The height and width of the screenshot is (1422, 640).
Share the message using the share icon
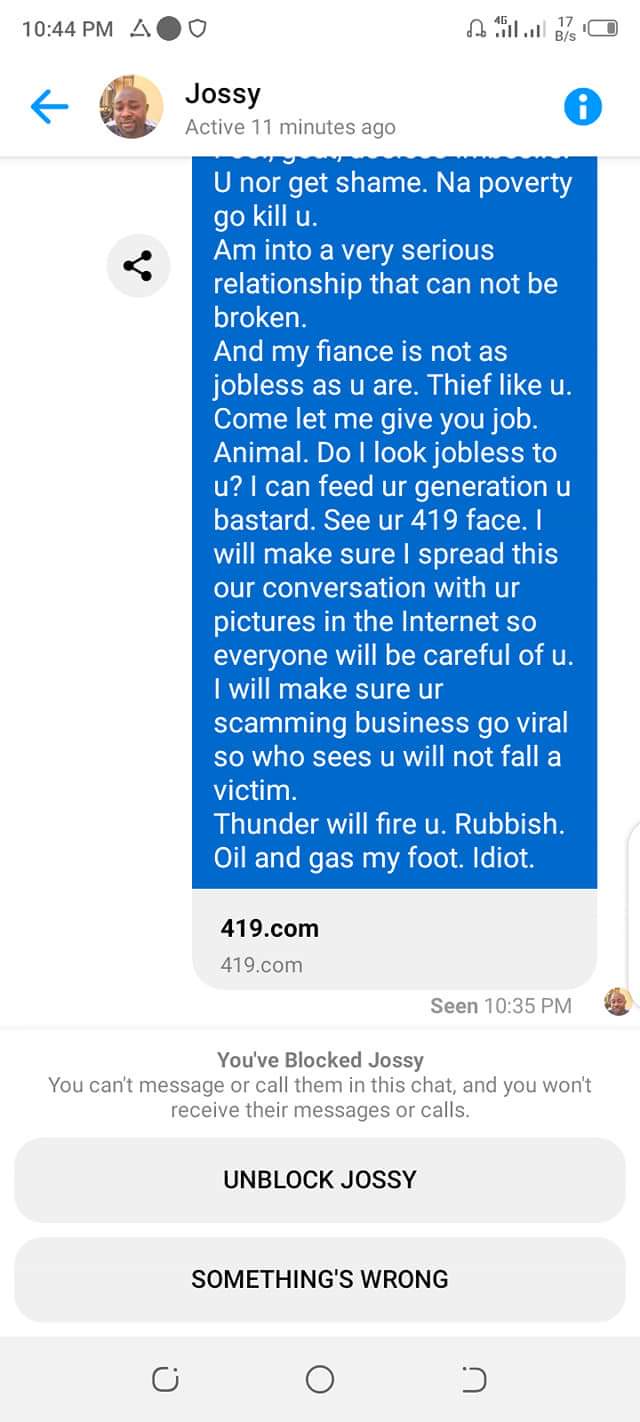(138, 266)
